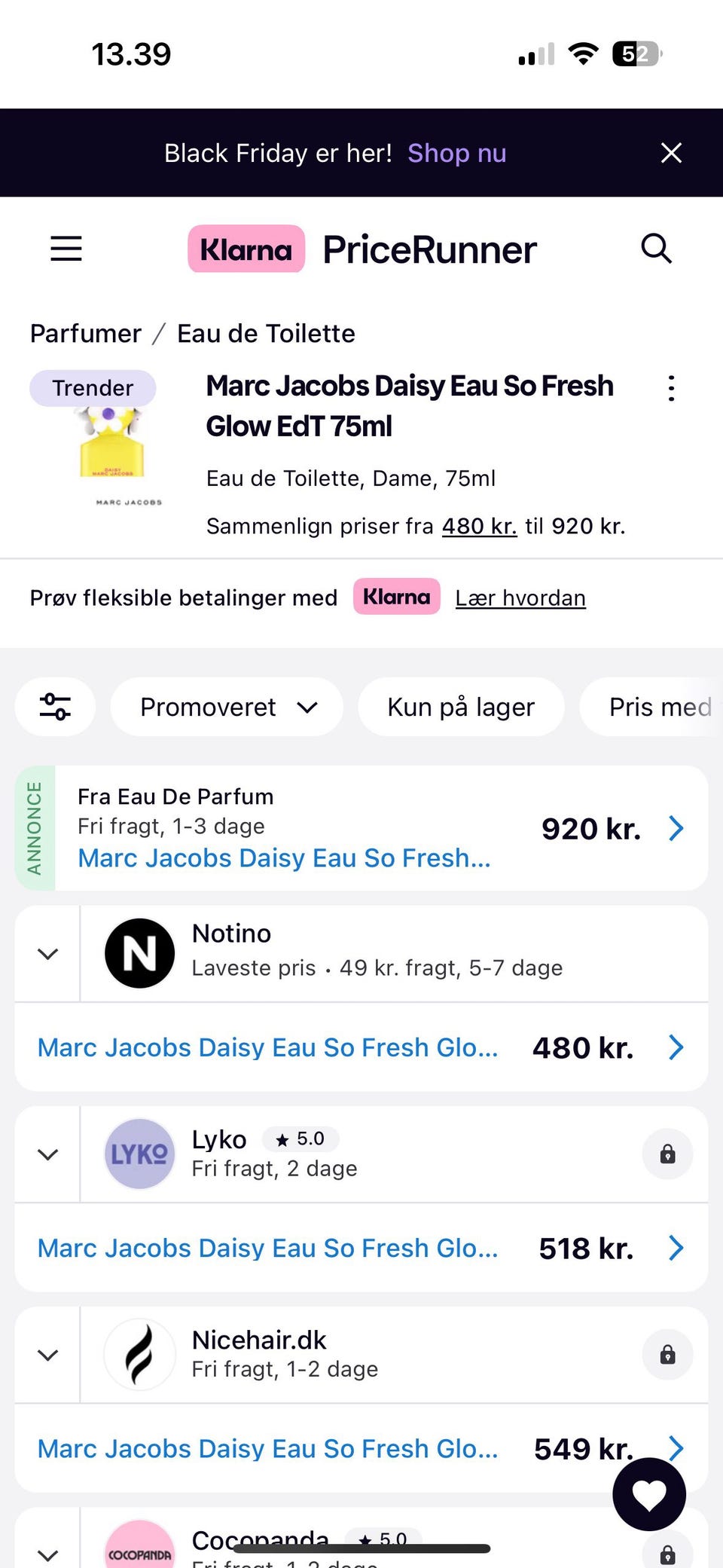Open the filter settings sliders icon
Screen dimensions: 723x1568
tap(55, 707)
